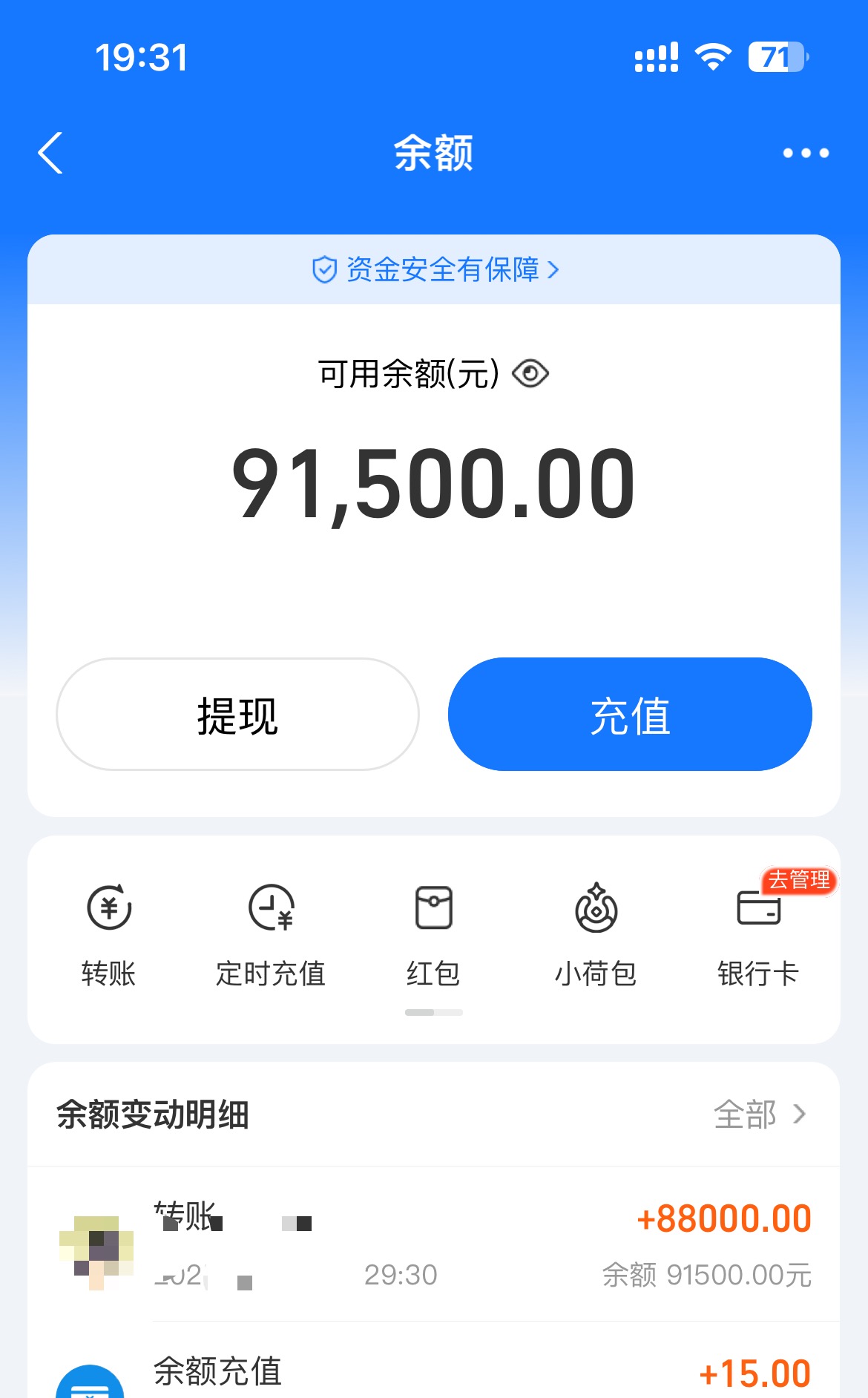This screenshot has height=1398, width=868.
Task: Open 资金安全有保障 details
Action: tap(435, 270)
